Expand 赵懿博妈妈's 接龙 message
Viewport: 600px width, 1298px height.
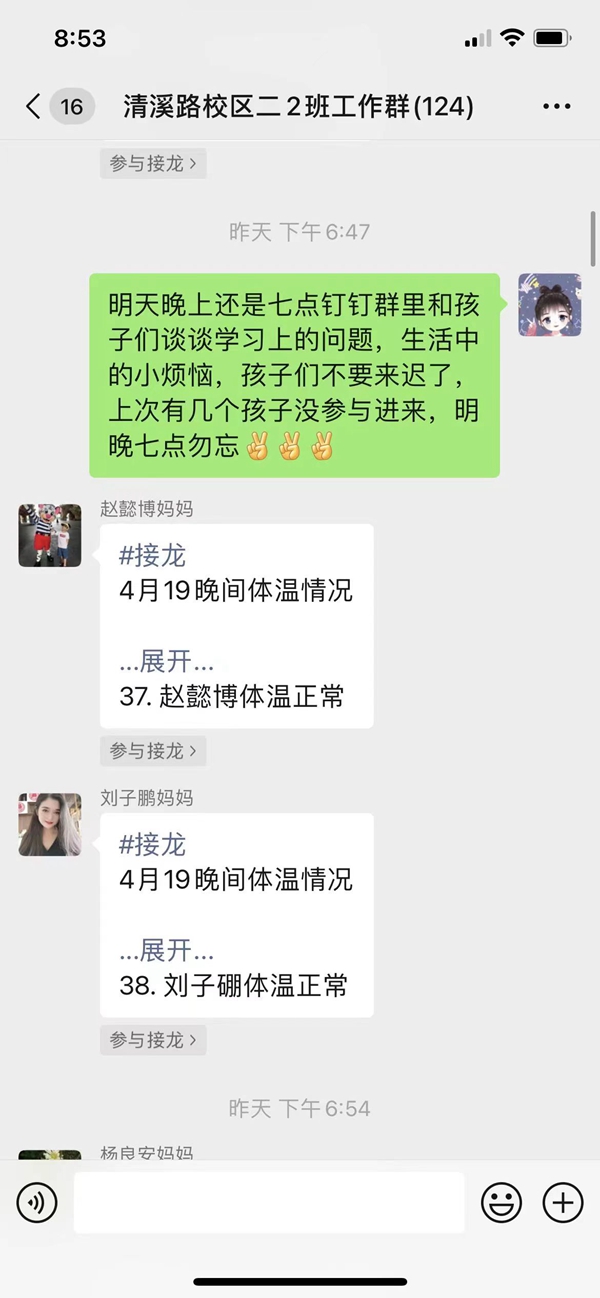[x=166, y=662]
